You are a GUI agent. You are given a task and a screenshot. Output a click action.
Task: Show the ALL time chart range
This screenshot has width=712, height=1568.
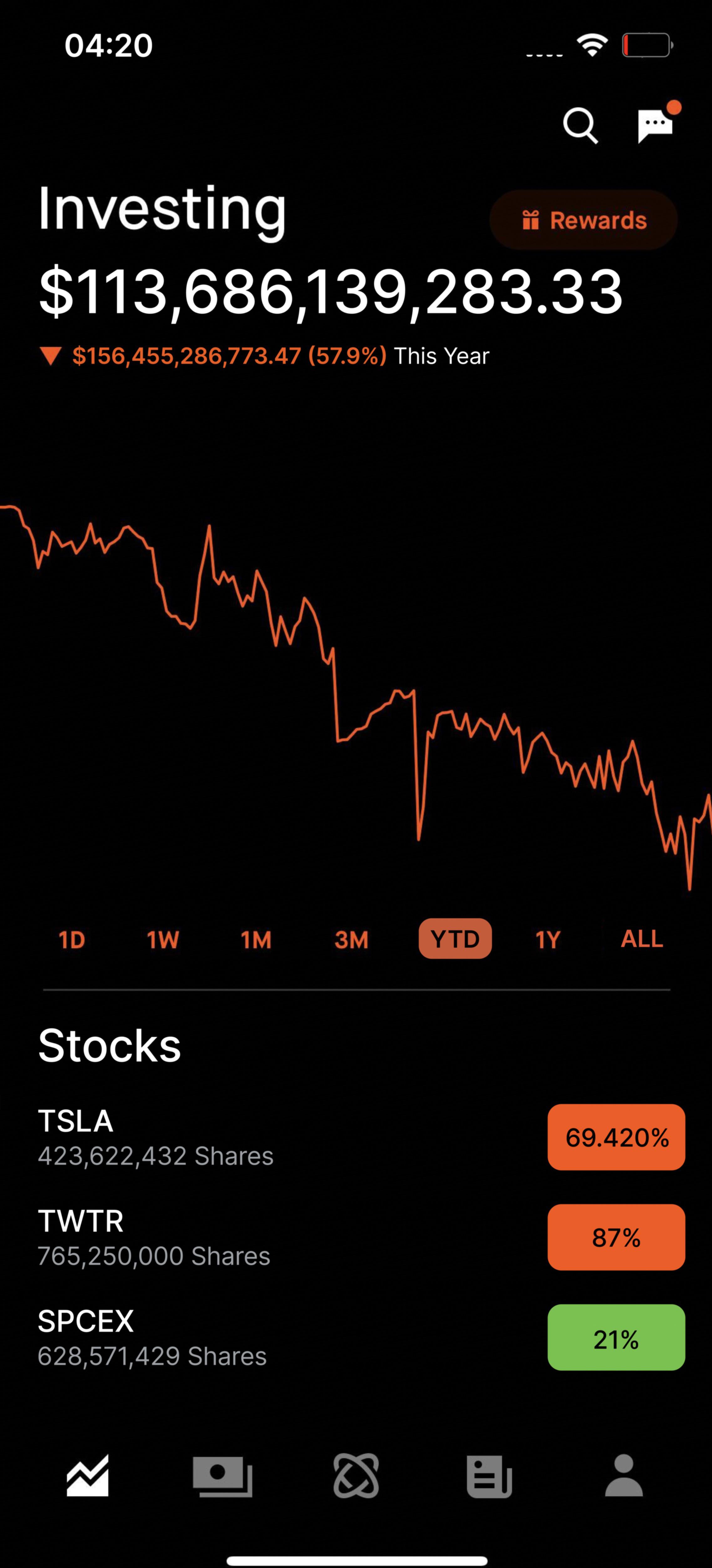642,939
